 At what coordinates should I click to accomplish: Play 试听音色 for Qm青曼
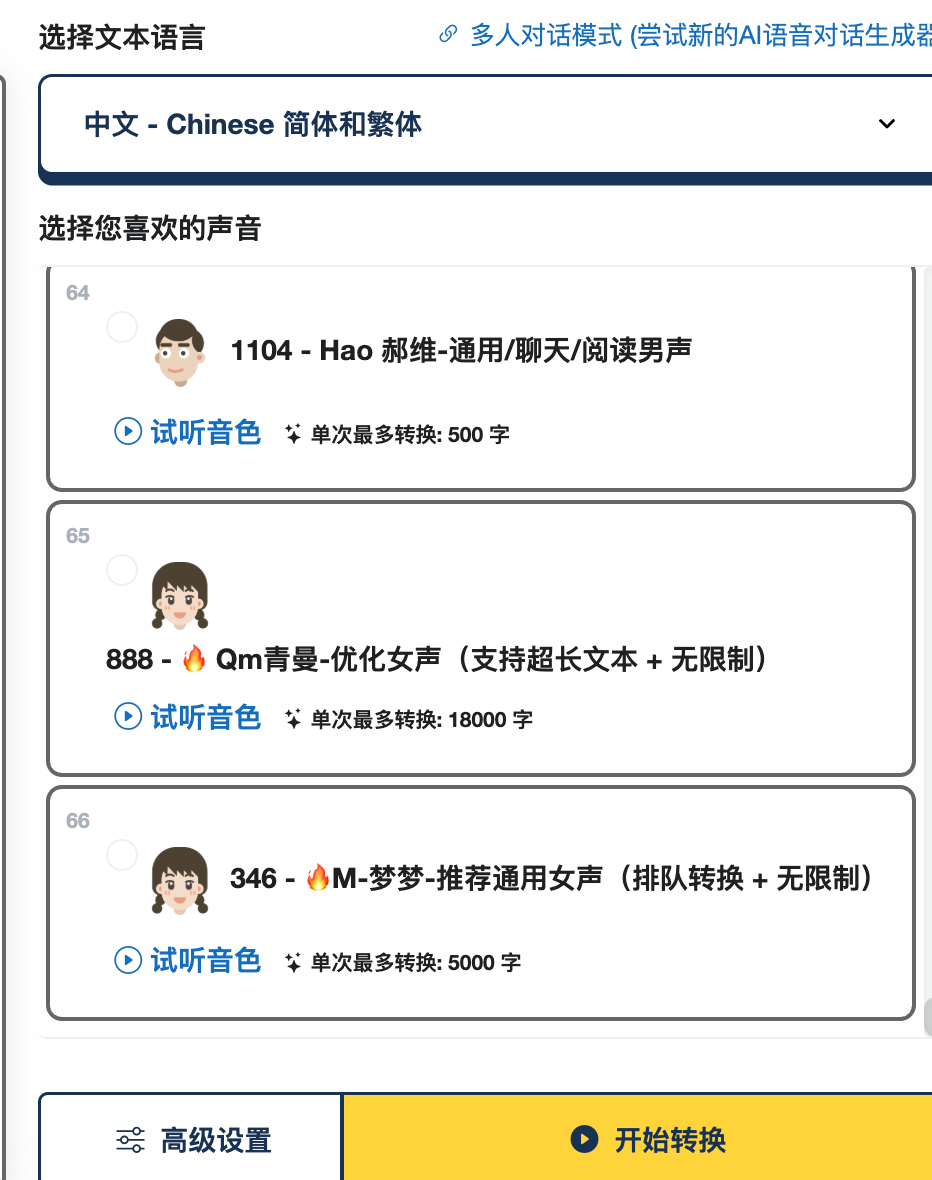tap(188, 717)
